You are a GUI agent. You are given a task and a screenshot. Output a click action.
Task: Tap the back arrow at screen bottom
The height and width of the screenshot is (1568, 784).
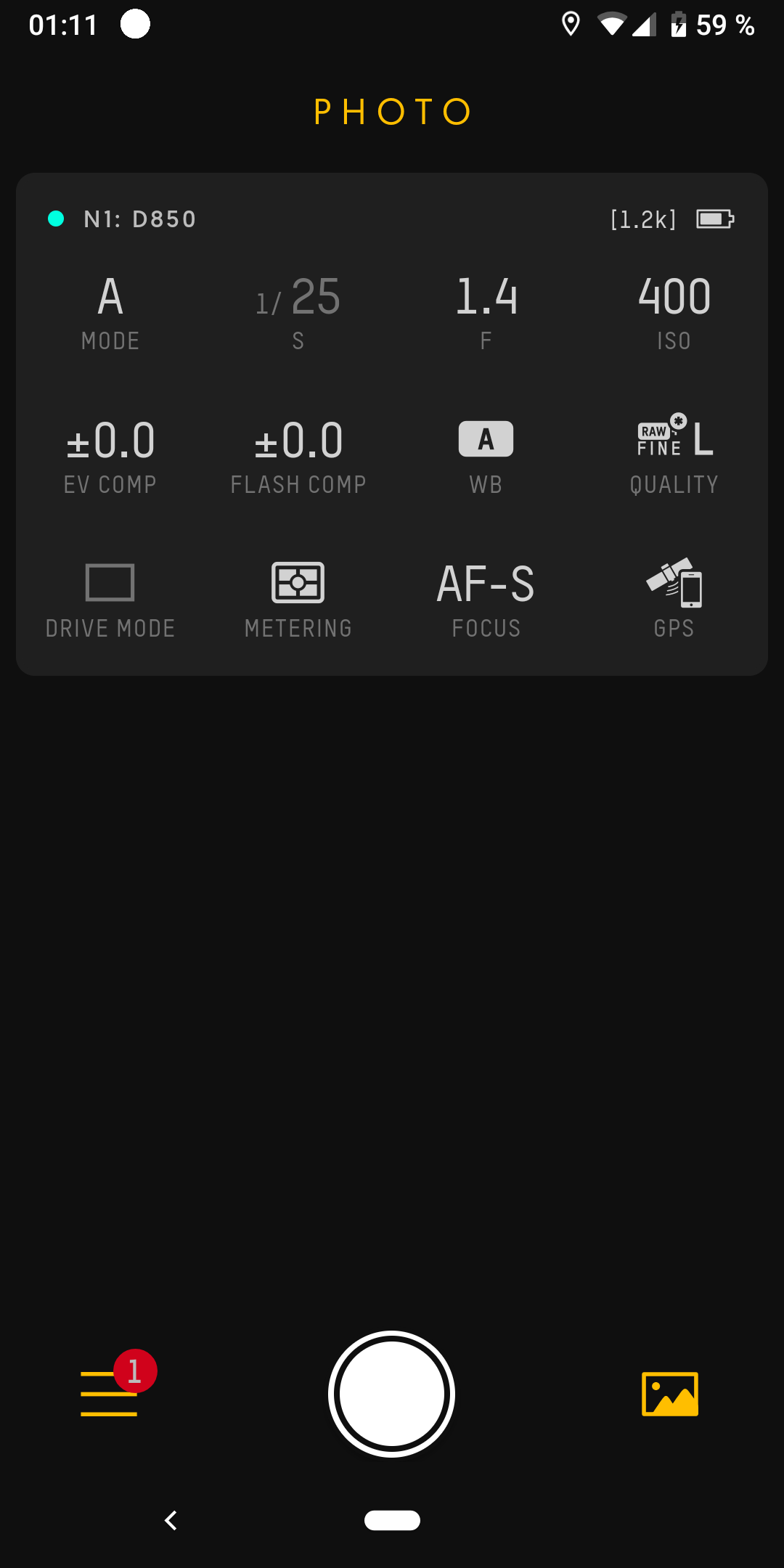pos(171,1520)
